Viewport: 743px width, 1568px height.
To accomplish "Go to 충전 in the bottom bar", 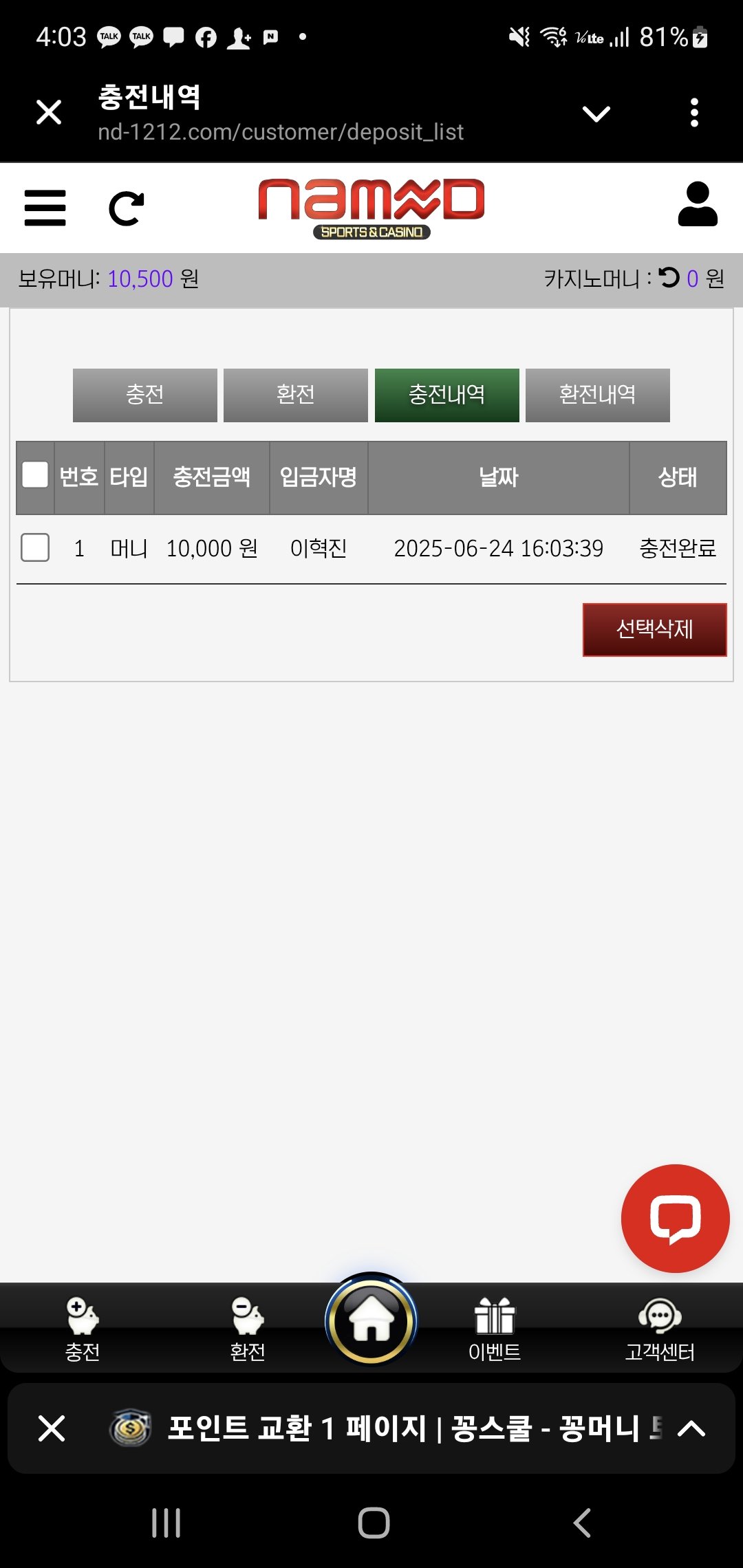I will click(x=83, y=1329).
